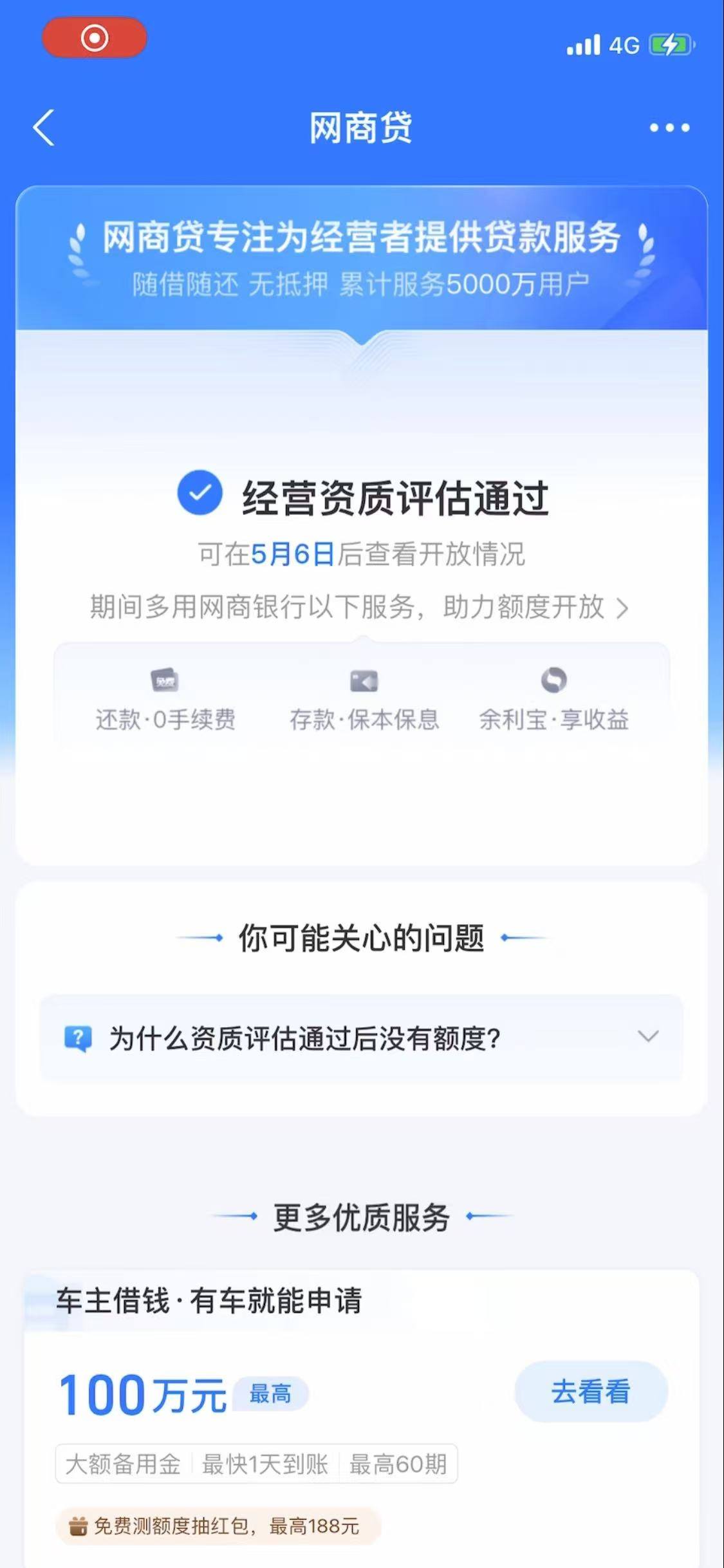Open the three-dot overflow menu
Viewport: 724px width, 1568px height.
pos(669,127)
